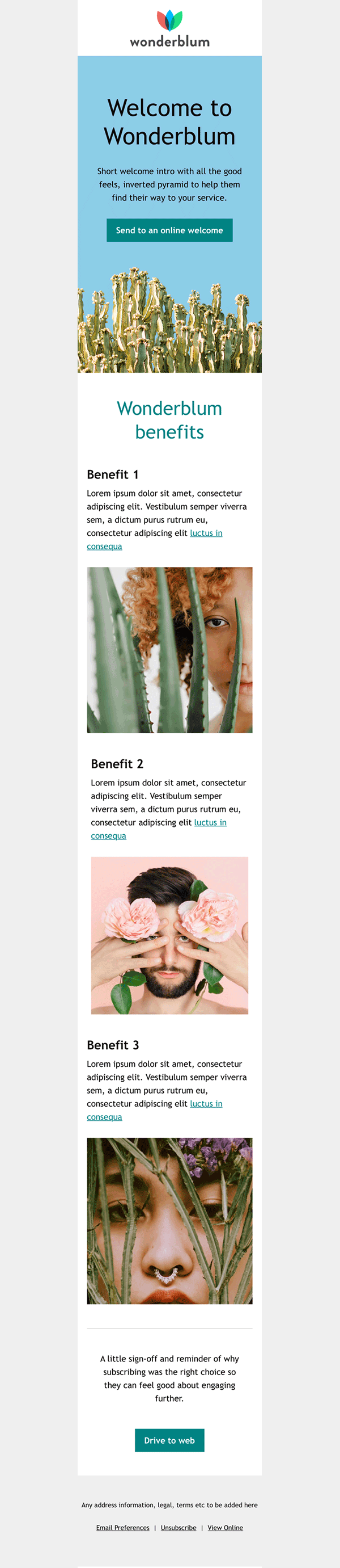The image size is (340, 1568).
Task: Open the luctus in consequa link under Benefit 1
Action: [206, 533]
